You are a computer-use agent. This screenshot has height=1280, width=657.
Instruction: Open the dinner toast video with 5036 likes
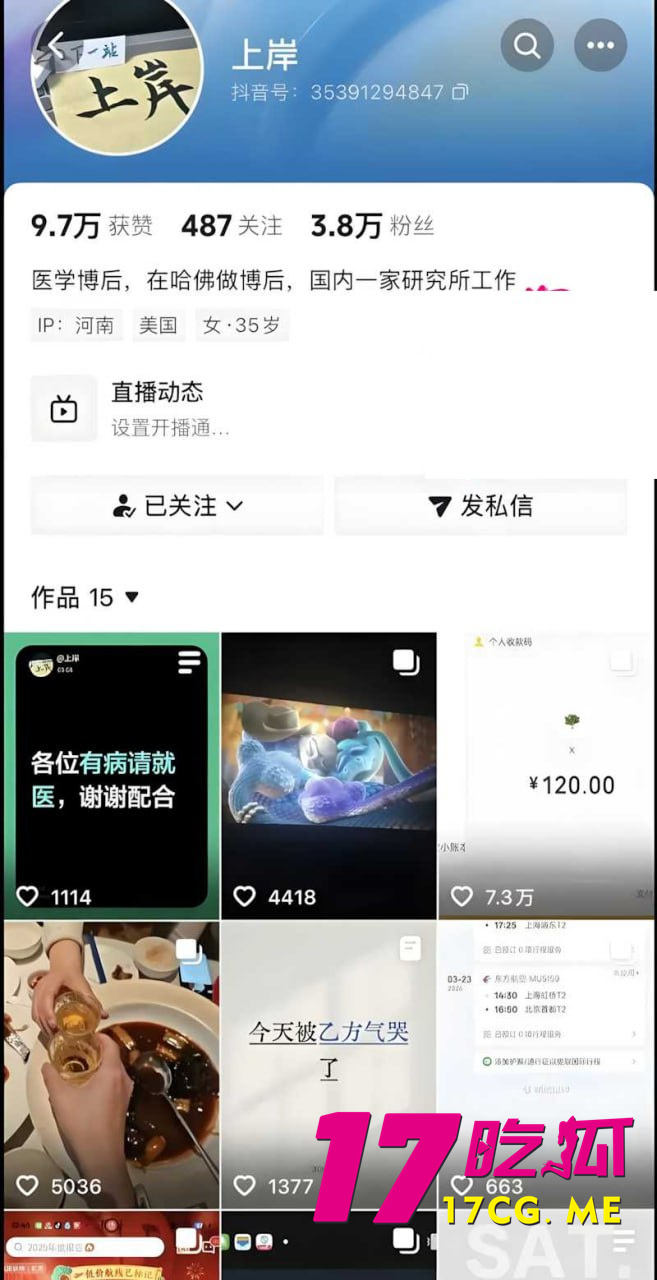(x=111, y=1063)
